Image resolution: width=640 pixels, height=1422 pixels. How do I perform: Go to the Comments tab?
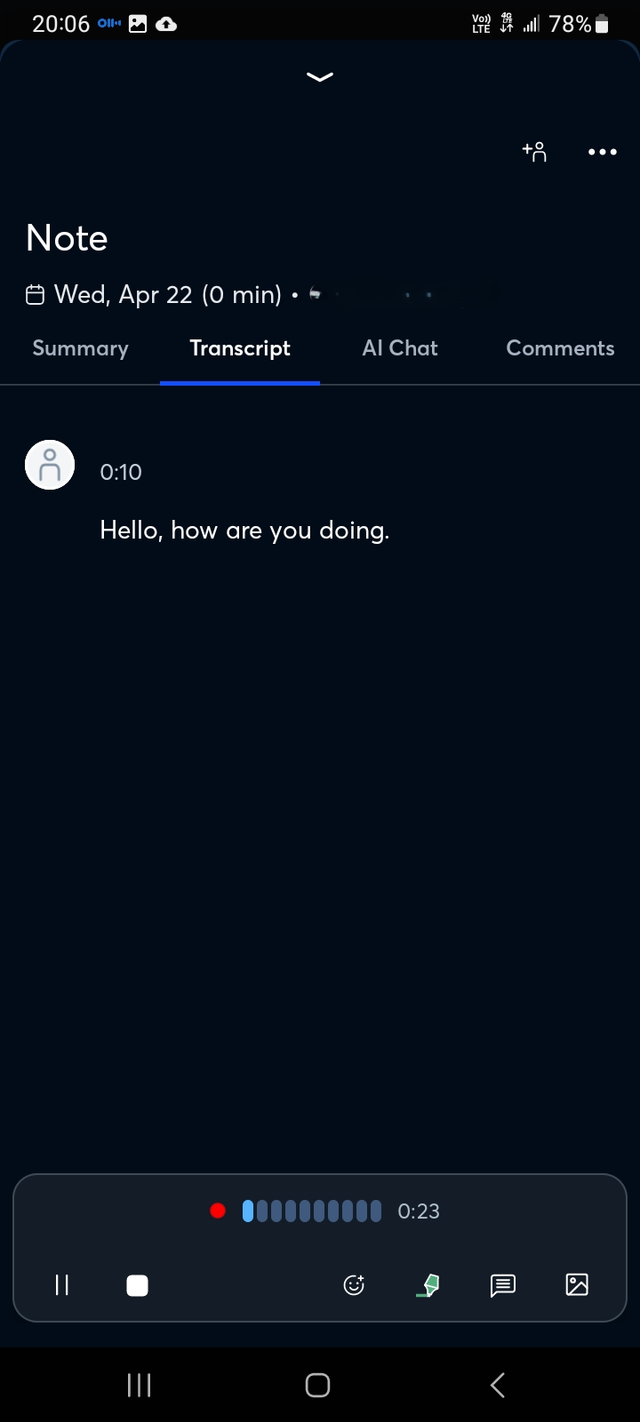pyautogui.click(x=560, y=348)
